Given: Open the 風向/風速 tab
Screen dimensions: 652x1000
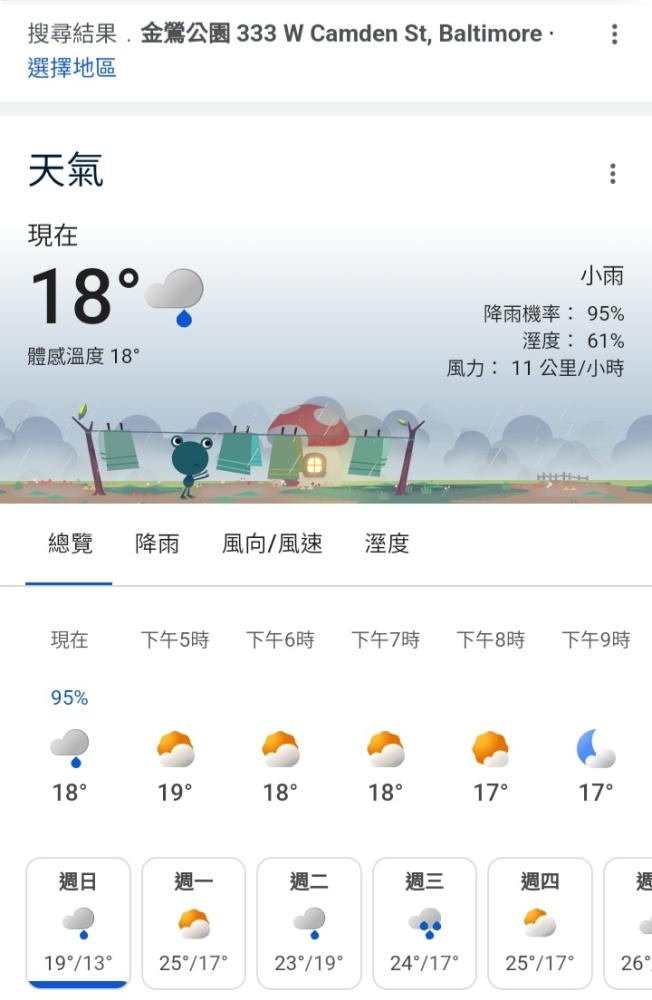Looking at the screenshot, I should pos(272,544).
